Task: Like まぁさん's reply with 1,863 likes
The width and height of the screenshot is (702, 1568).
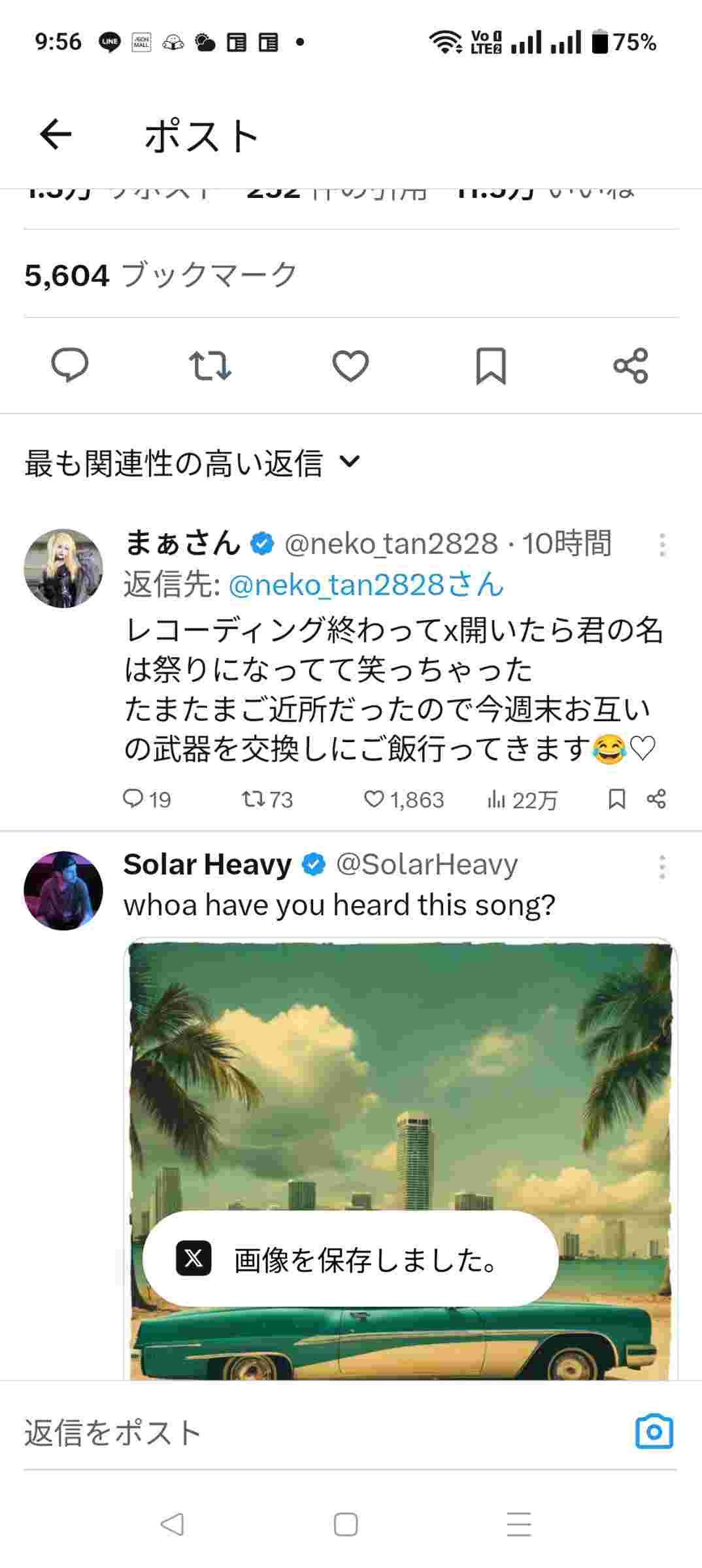Action: coord(375,799)
